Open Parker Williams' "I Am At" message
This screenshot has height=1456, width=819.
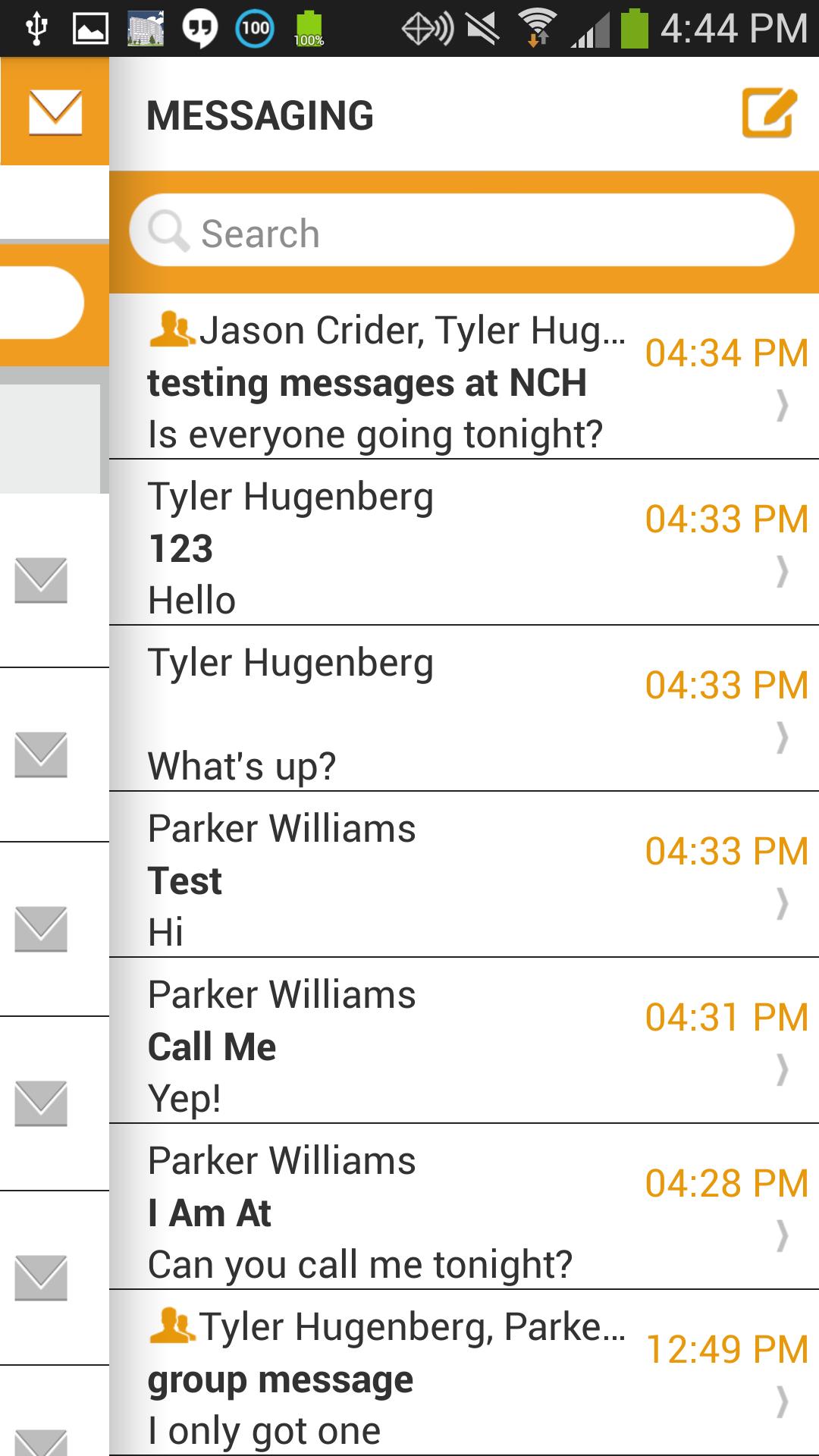(463, 1212)
